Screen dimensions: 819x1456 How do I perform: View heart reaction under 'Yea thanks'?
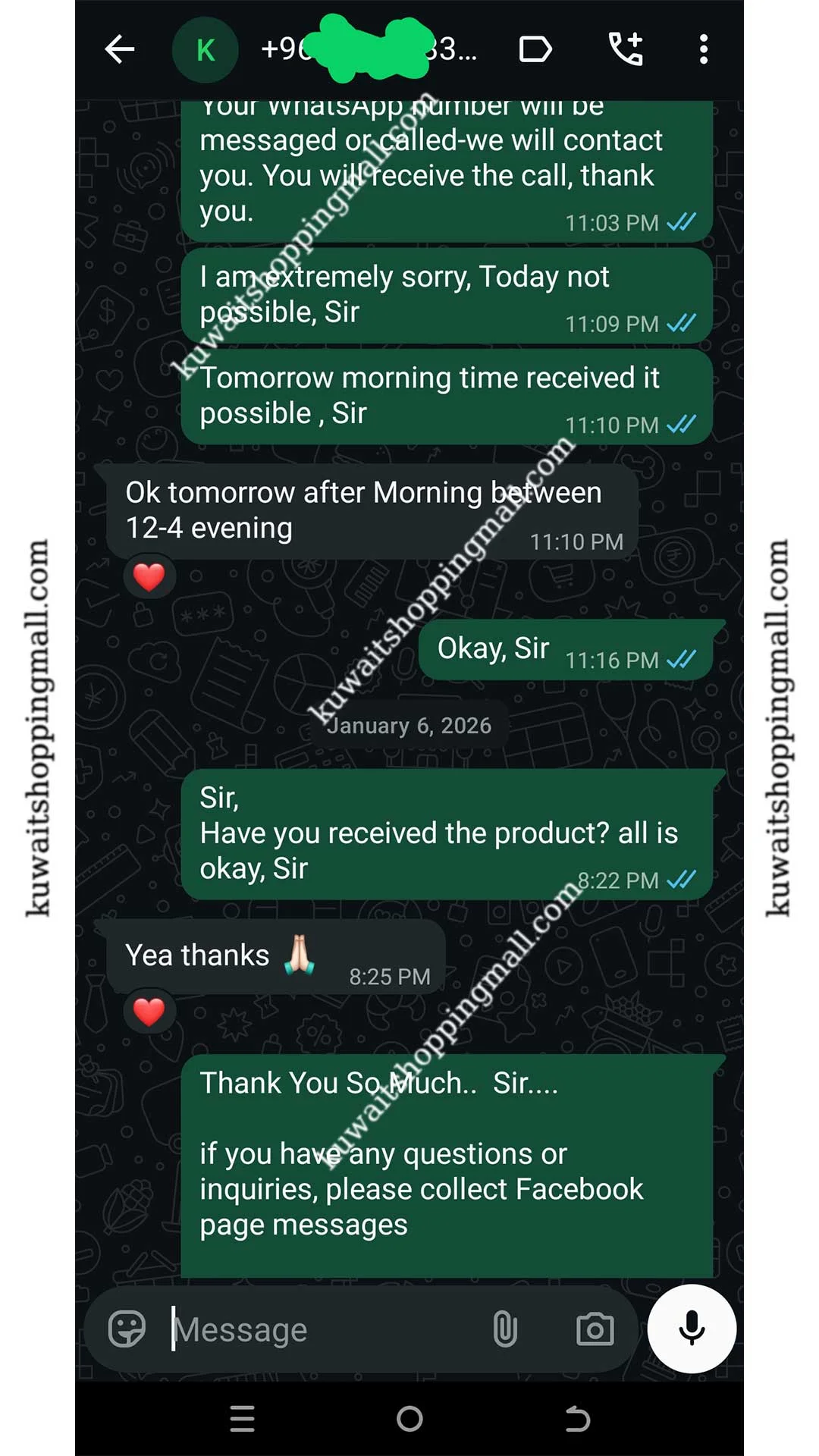point(149,1012)
